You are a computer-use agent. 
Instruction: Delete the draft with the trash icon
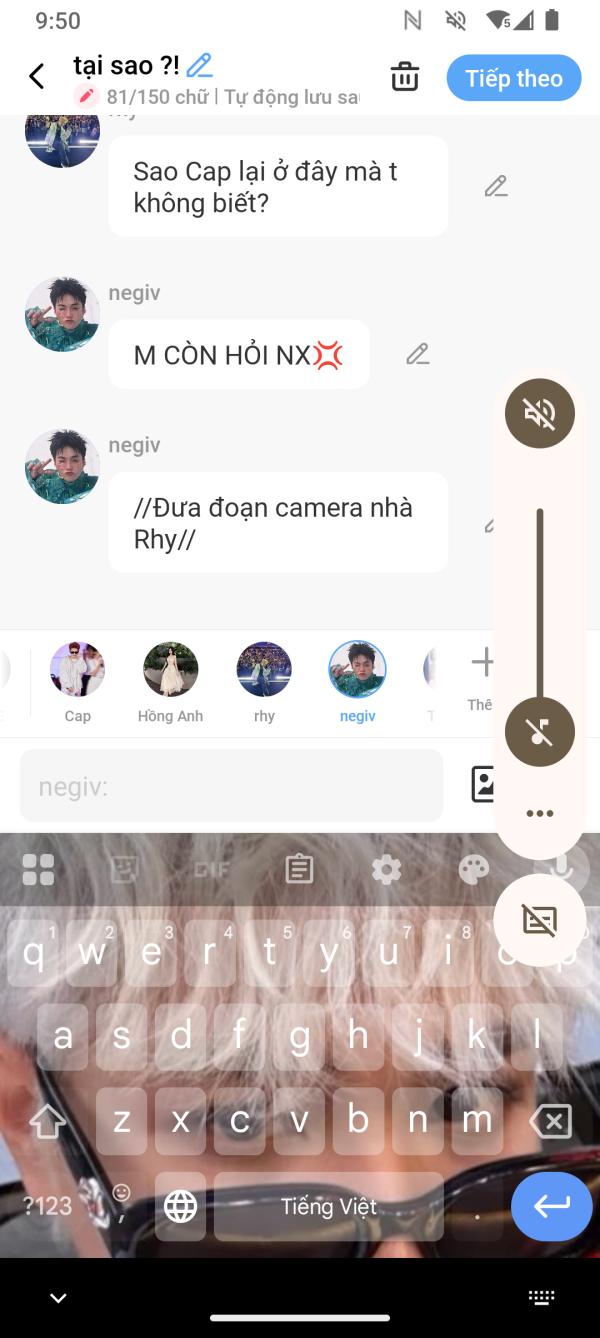pos(405,77)
